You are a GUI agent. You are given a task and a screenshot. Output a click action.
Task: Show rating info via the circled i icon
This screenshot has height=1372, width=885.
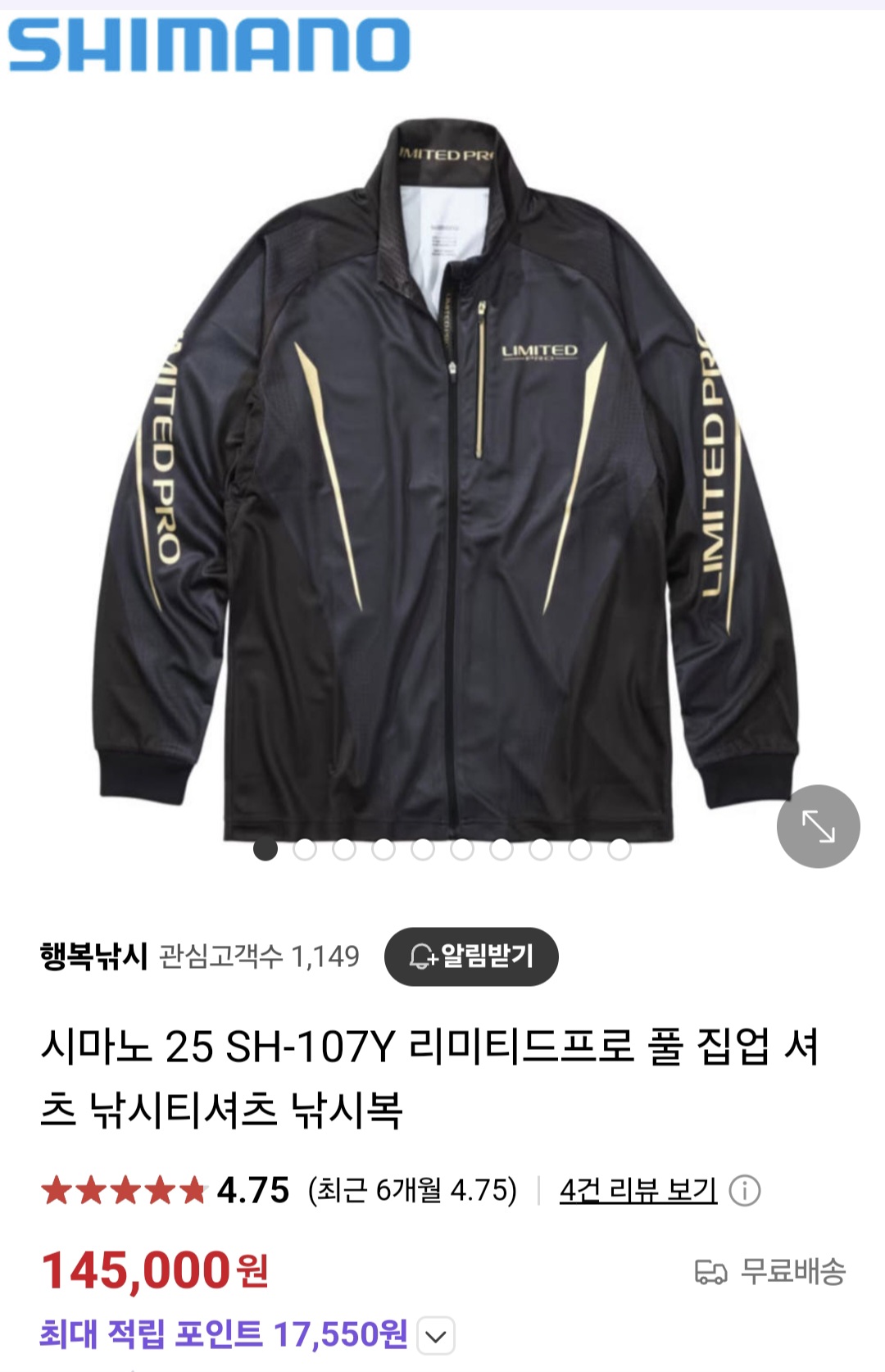tap(745, 1190)
